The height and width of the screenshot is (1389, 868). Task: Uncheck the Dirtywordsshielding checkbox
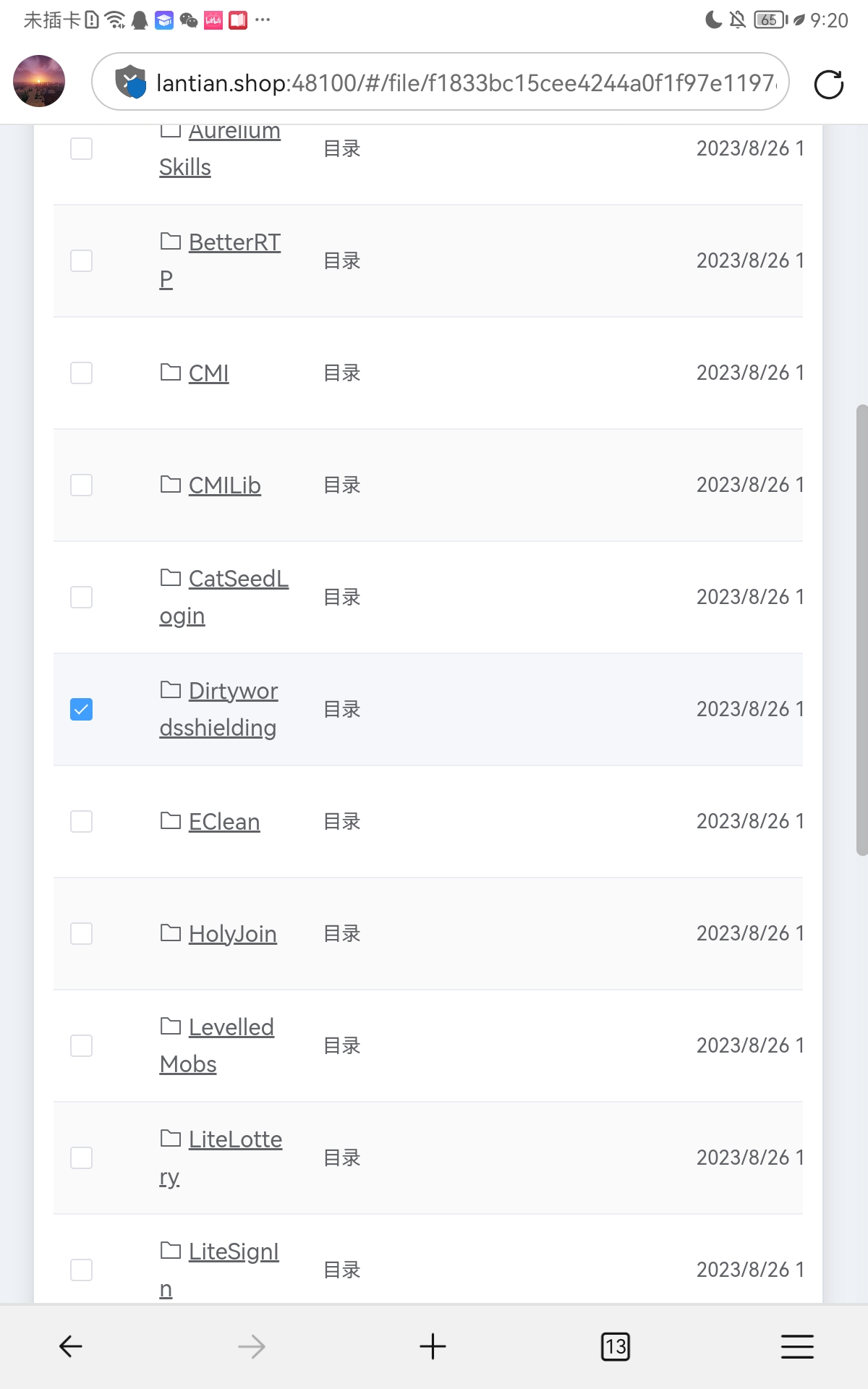(x=81, y=710)
